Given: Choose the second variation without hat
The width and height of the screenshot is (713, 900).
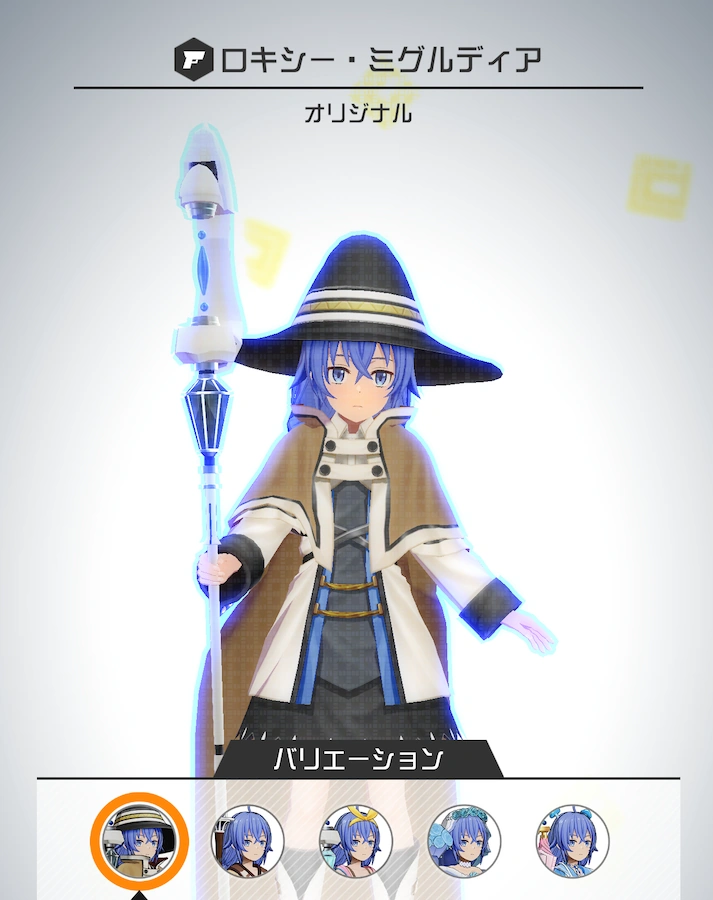Looking at the screenshot, I should tap(247, 841).
